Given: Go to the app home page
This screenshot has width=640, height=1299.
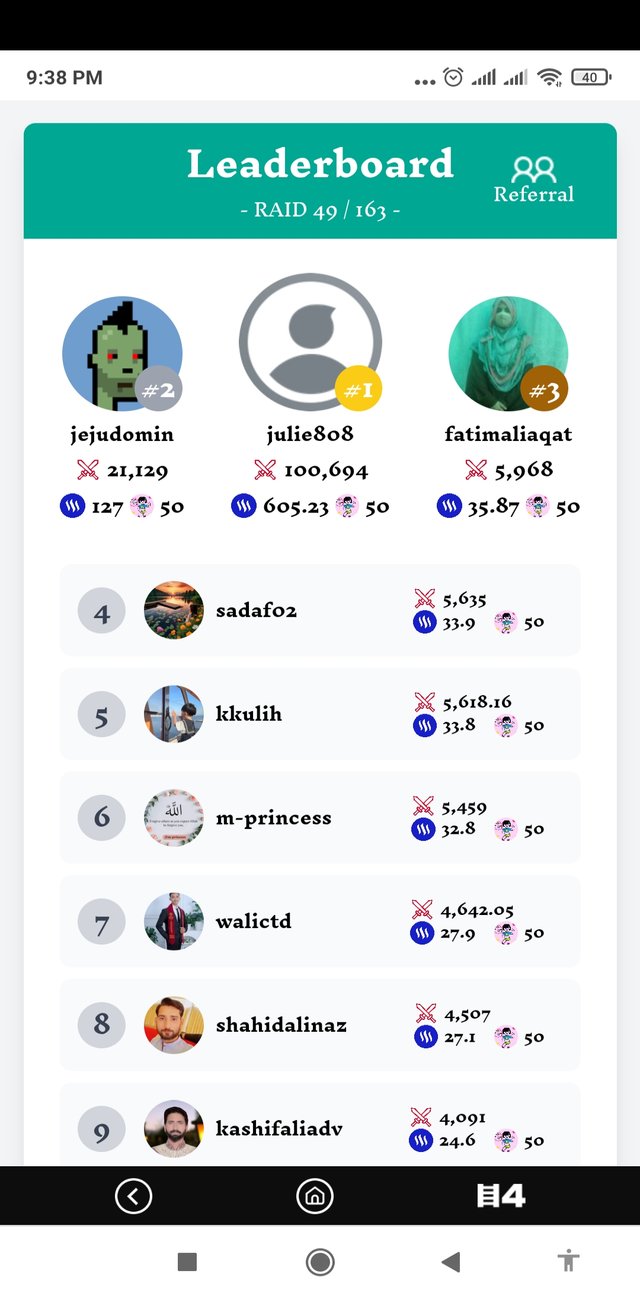Looking at the screenshot, I should point(314,1196).
